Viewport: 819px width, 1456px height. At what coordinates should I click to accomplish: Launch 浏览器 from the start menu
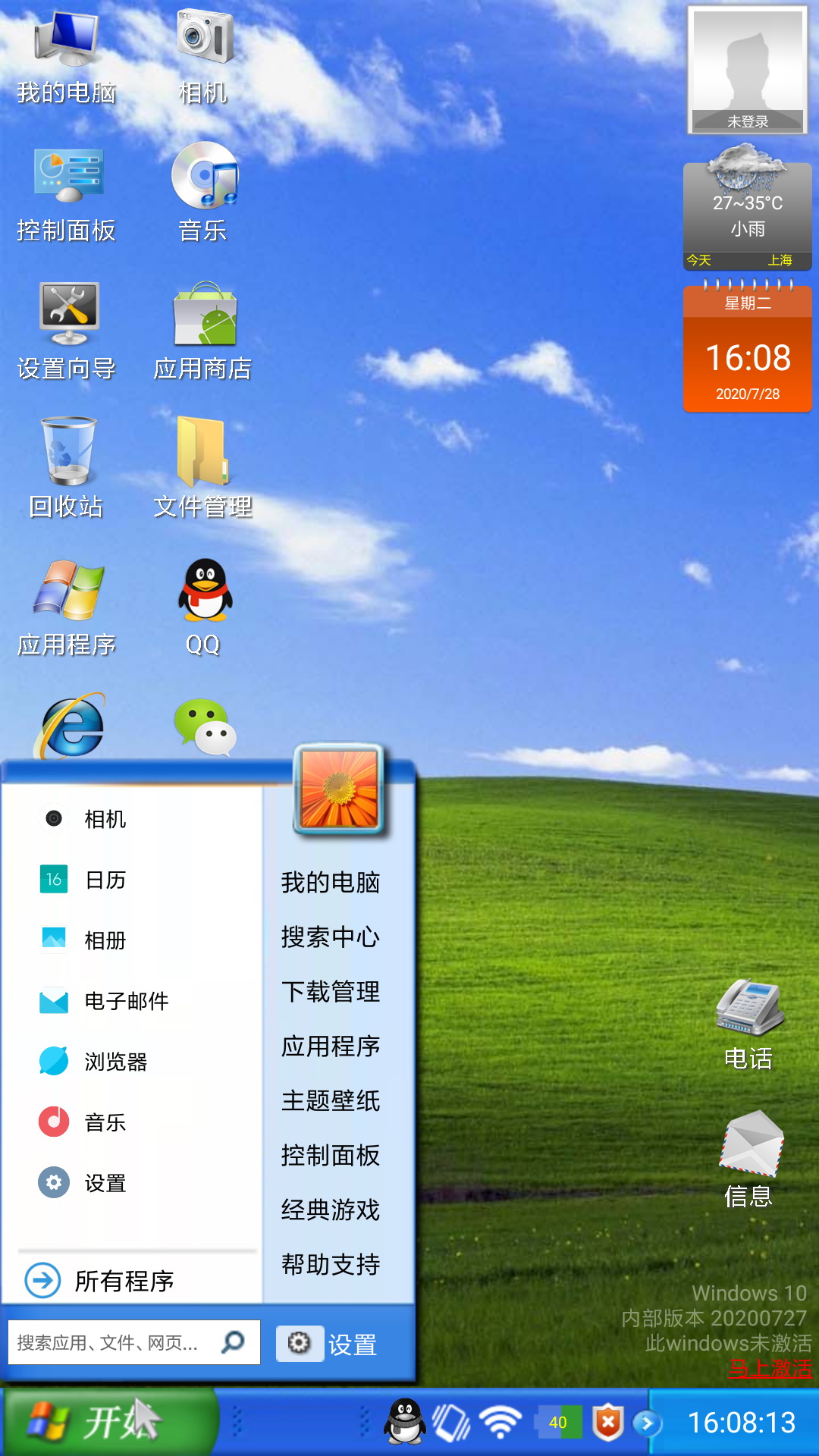pos(115,1062)
